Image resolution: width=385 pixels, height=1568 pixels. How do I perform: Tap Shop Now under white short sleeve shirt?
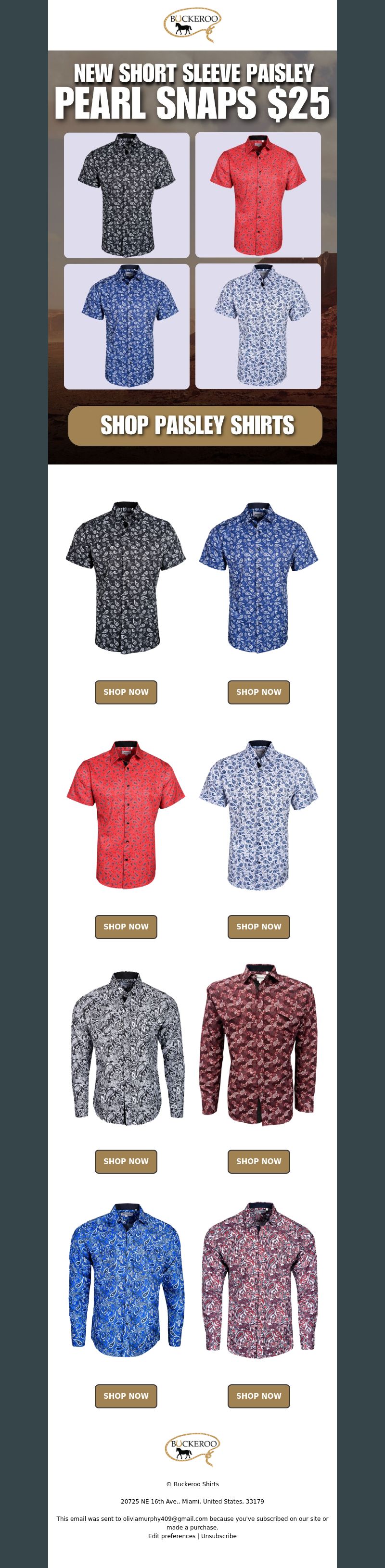click(x=259, y=927)
